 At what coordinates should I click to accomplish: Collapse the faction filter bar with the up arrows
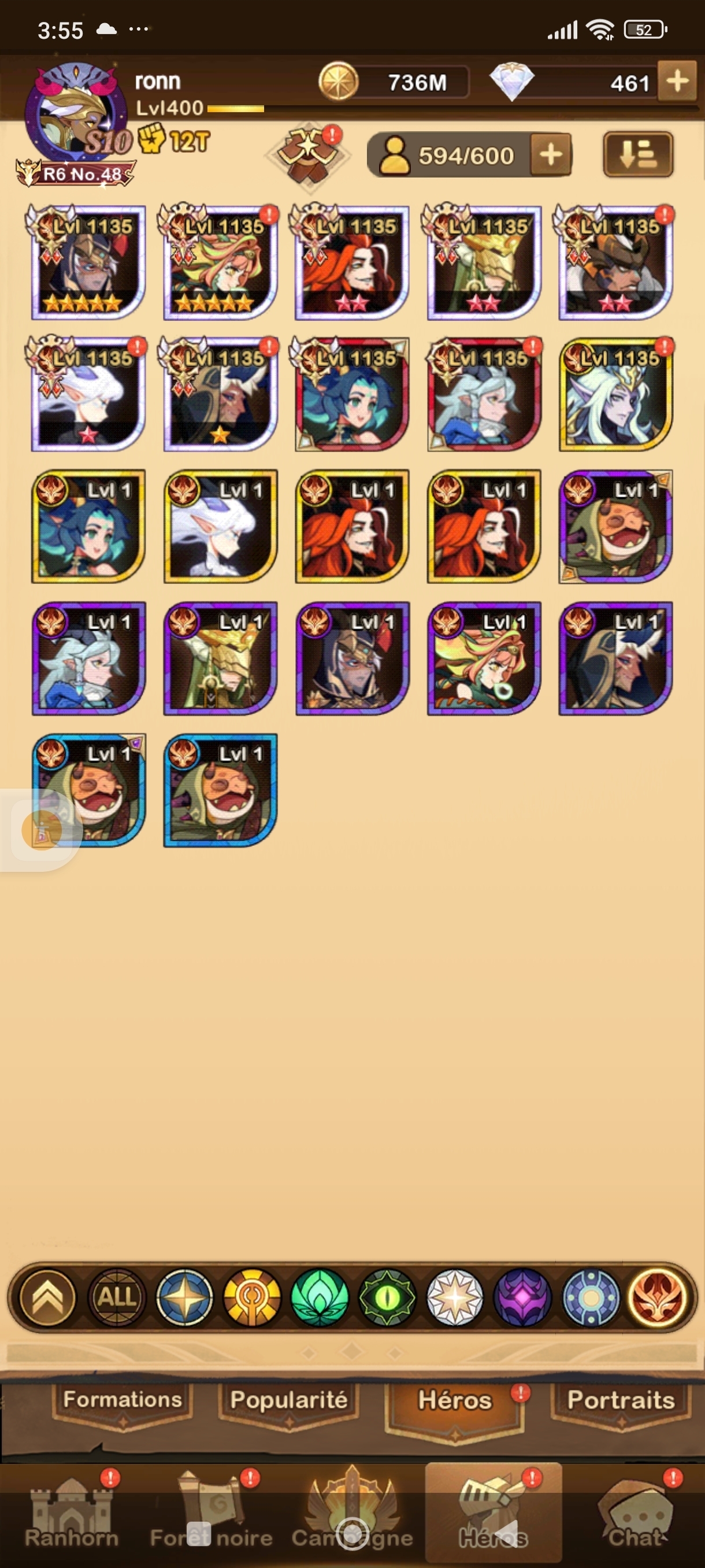point(47,1297)
